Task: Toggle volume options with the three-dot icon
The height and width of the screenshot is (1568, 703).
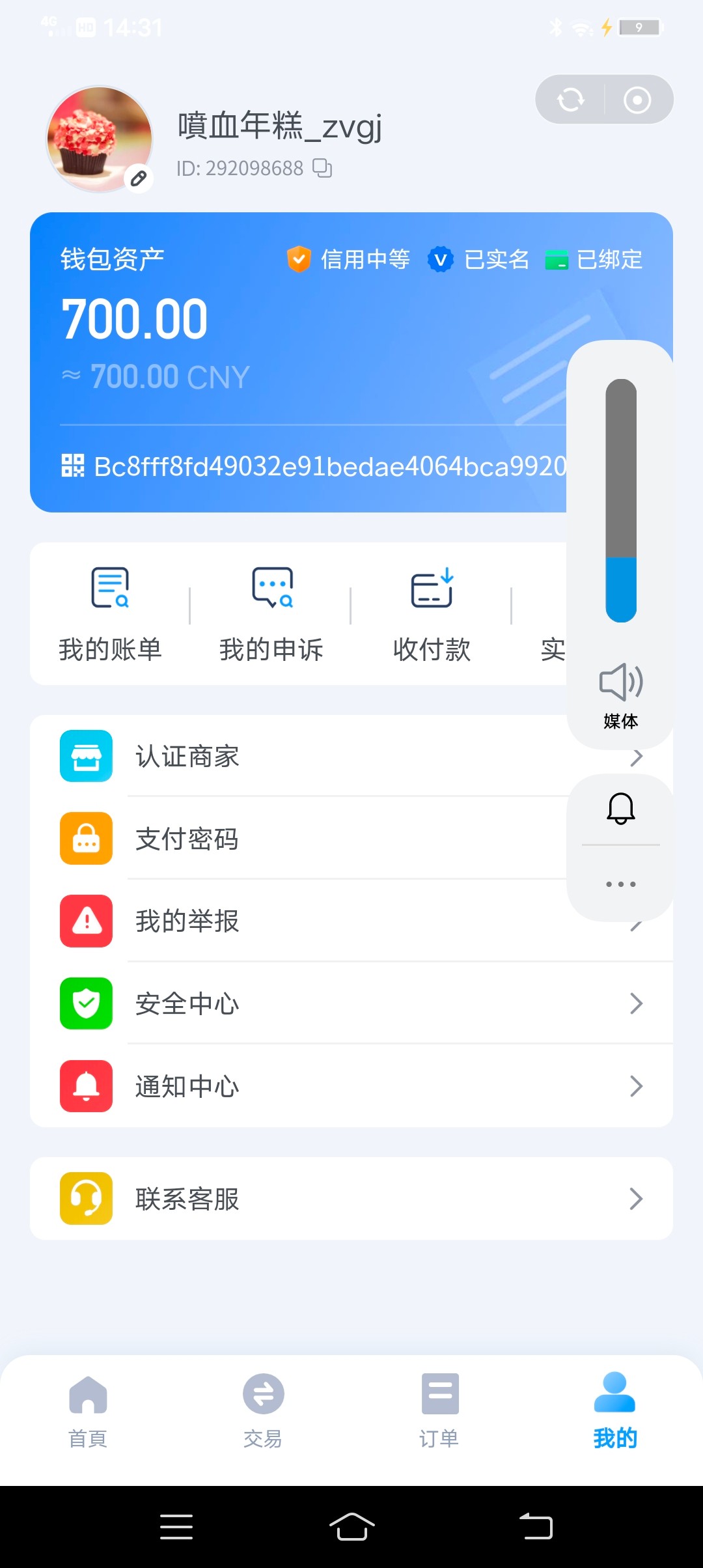Action: pos(619,884)
